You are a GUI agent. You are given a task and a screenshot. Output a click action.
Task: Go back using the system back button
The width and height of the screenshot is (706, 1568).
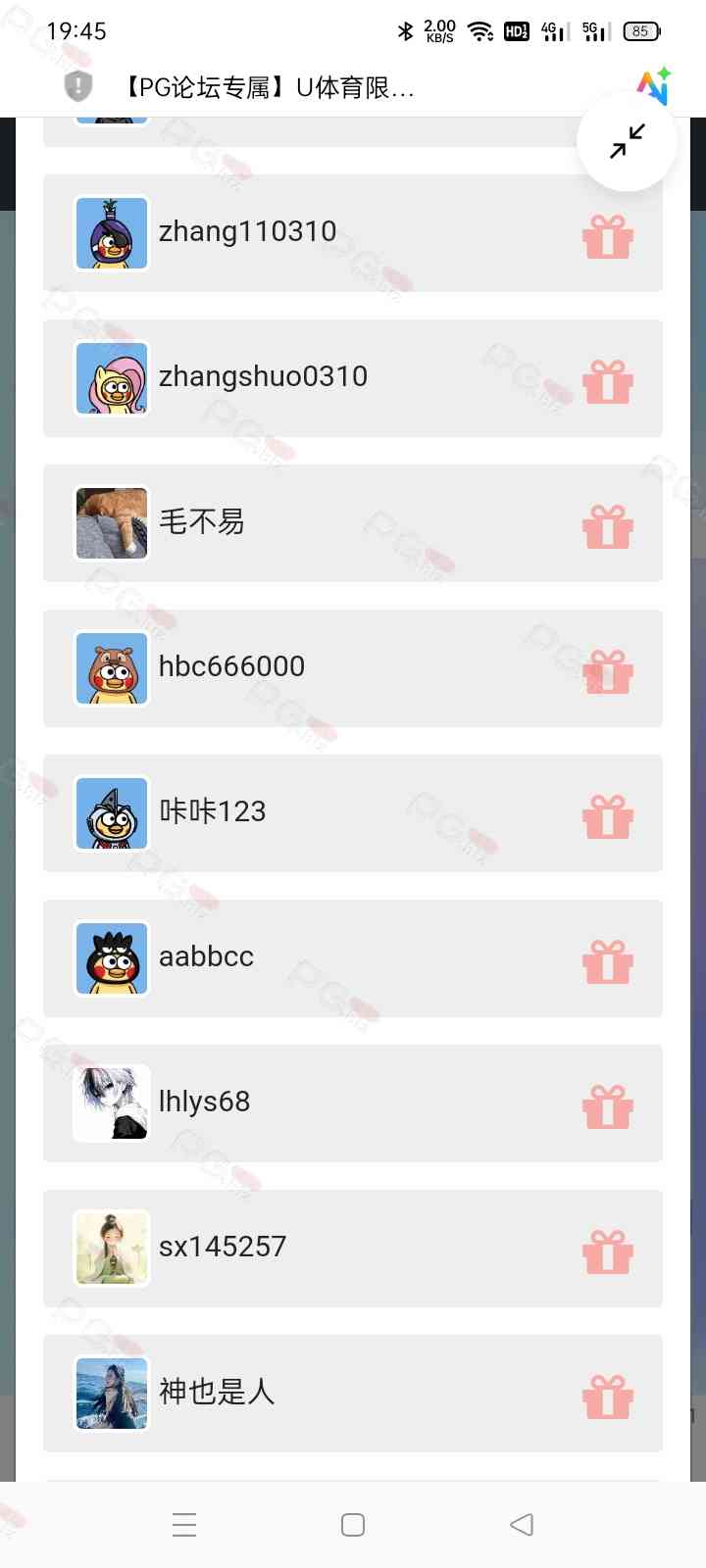tap(522, 1524)
